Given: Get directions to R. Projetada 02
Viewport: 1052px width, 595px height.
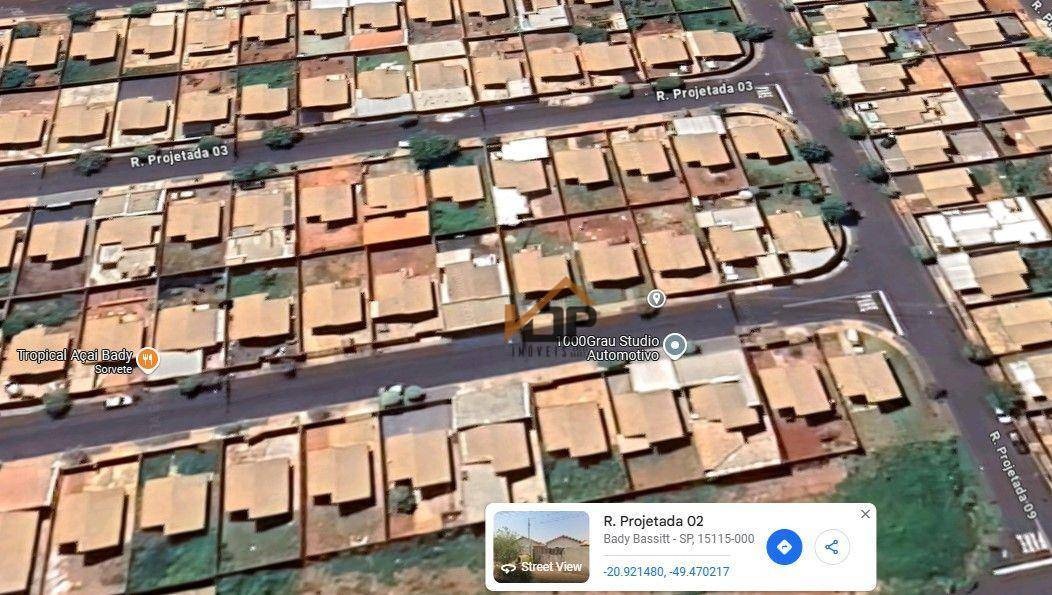Looking at the screenshot, I should pyautogui.click(x=784, y=547).
